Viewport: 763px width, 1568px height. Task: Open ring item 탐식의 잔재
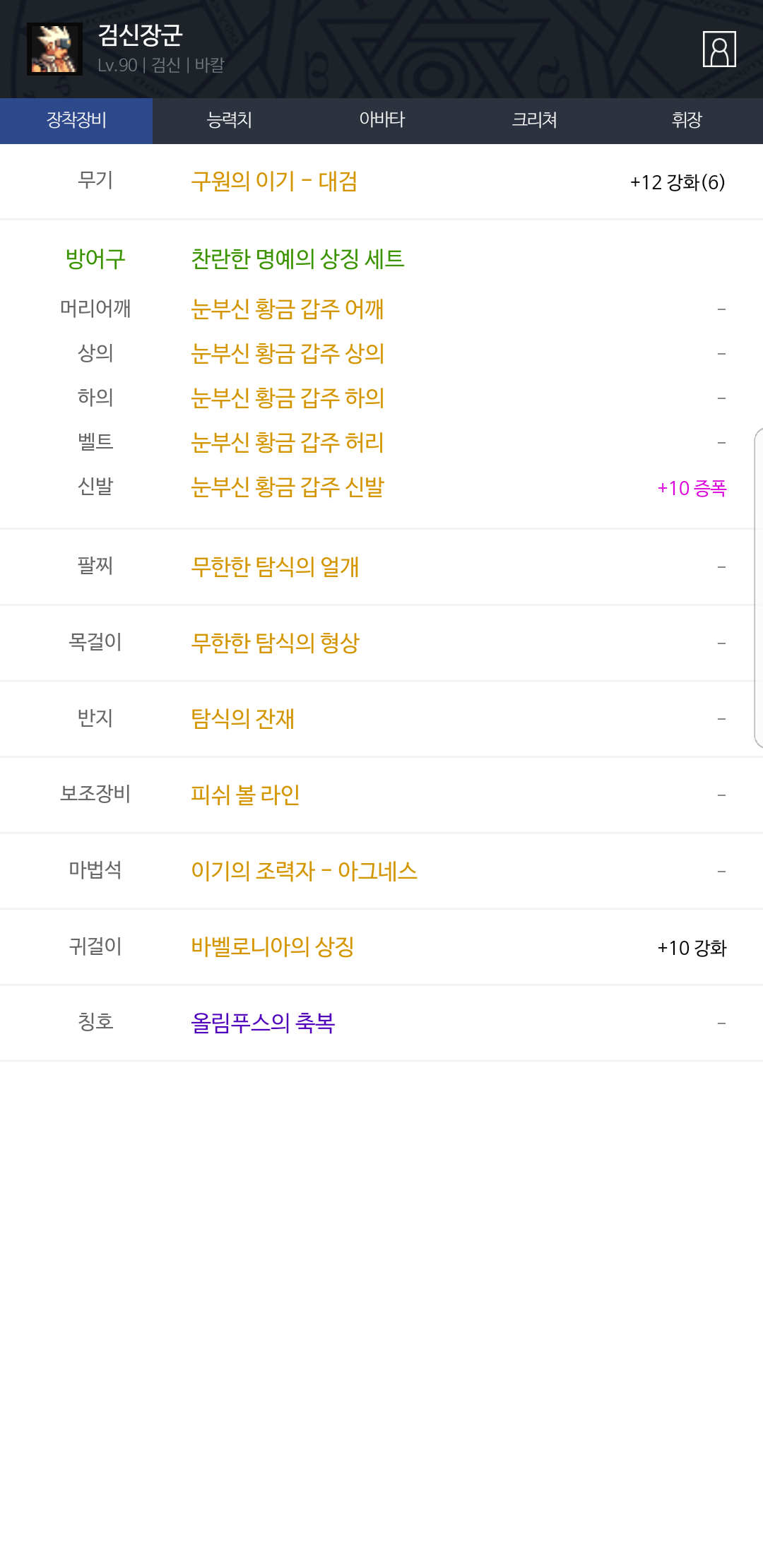(242, 718)
